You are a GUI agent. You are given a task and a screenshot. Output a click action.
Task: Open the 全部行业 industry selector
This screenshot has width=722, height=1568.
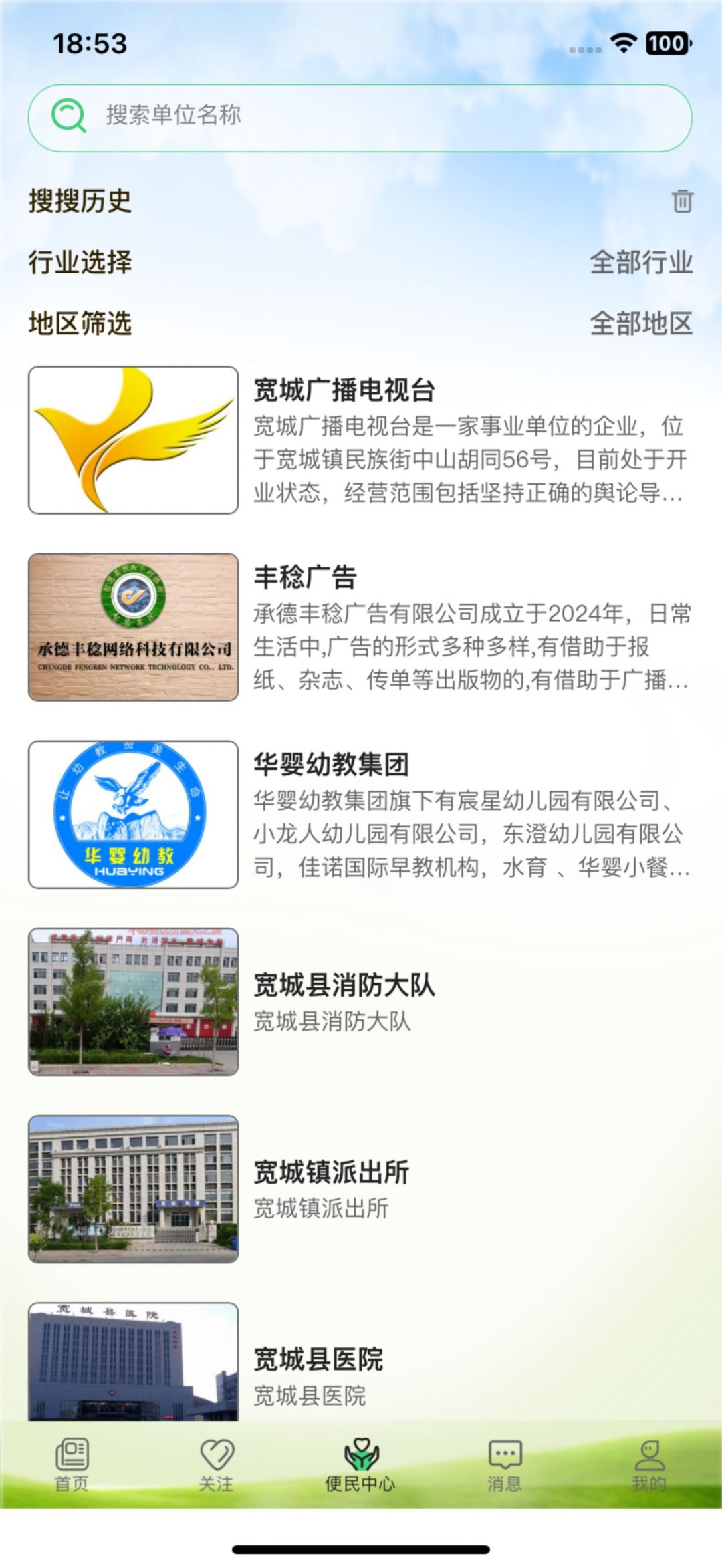click(640, 262)
